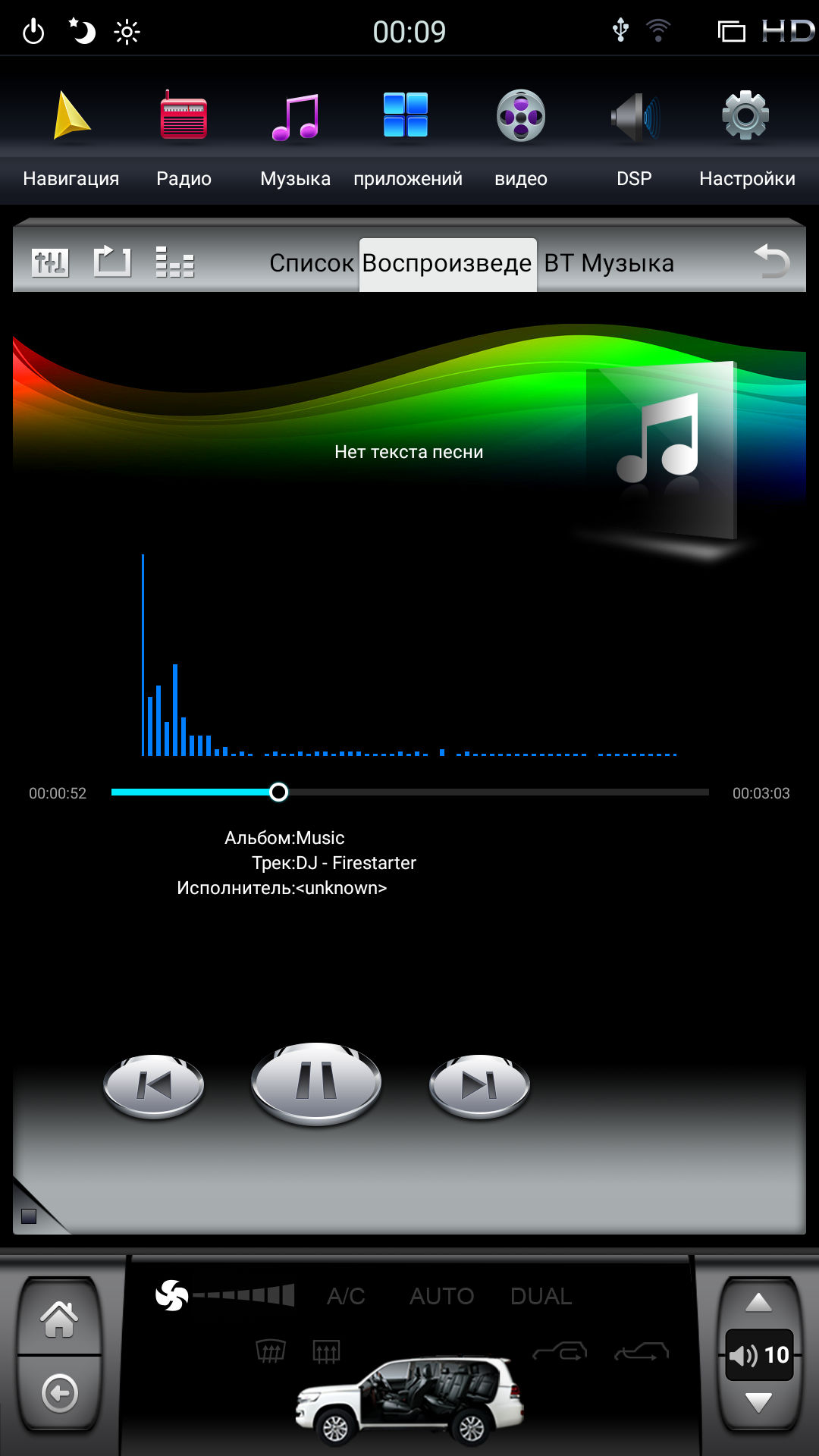Image resolution: width=819 pixels, height=1456 pixels.
Task: Tap the curved back arrow in the player
Action: pos(773,261)
